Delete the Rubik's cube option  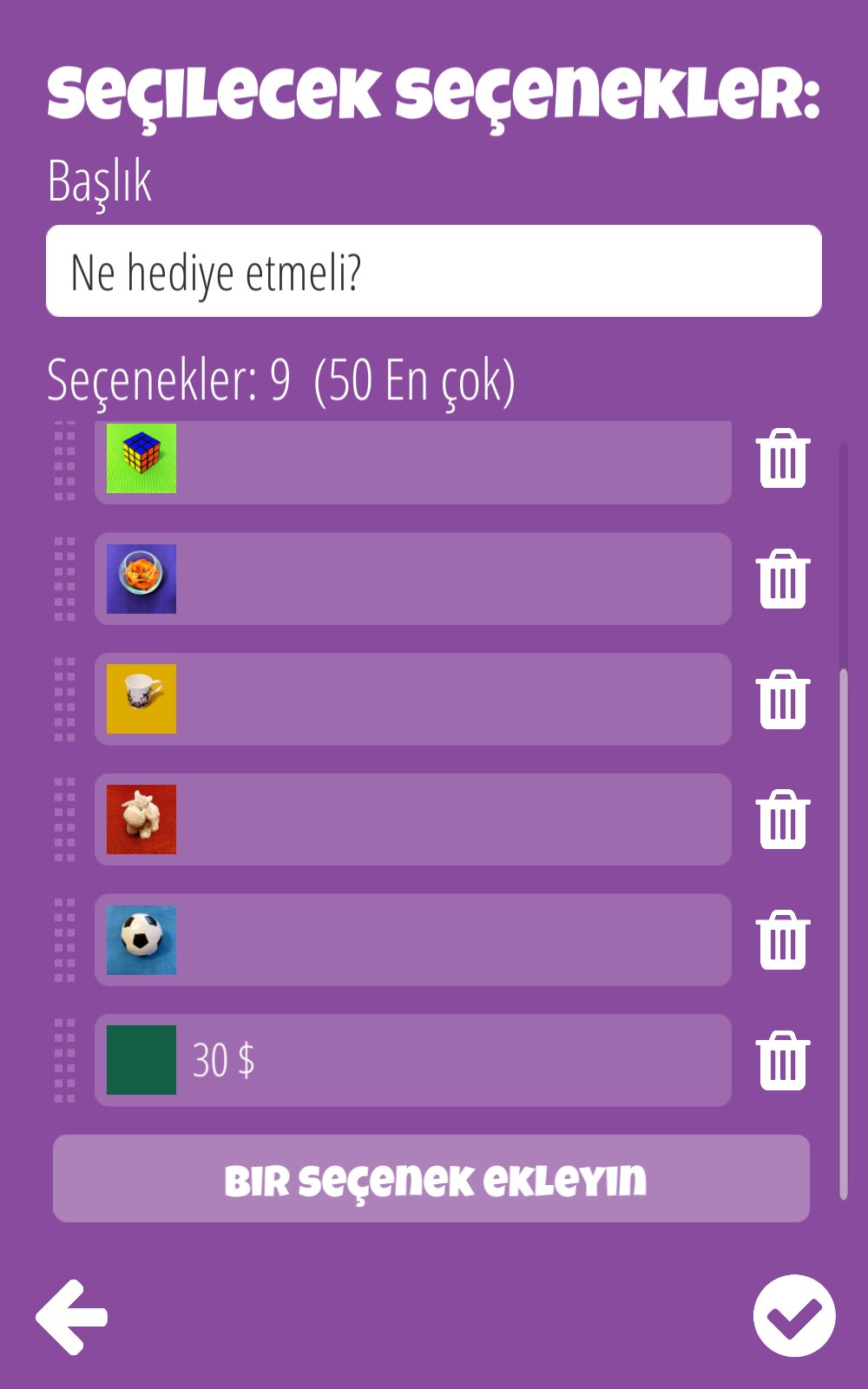click(x=783, y=458)
